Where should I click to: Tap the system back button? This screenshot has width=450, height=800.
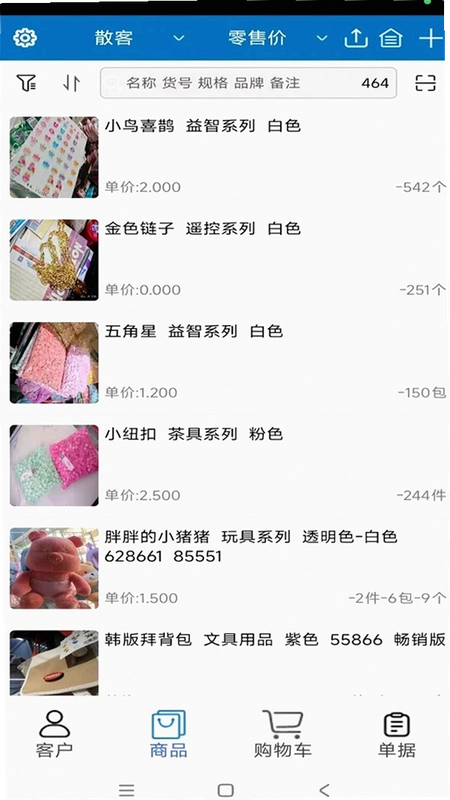[x=324, y=790]
